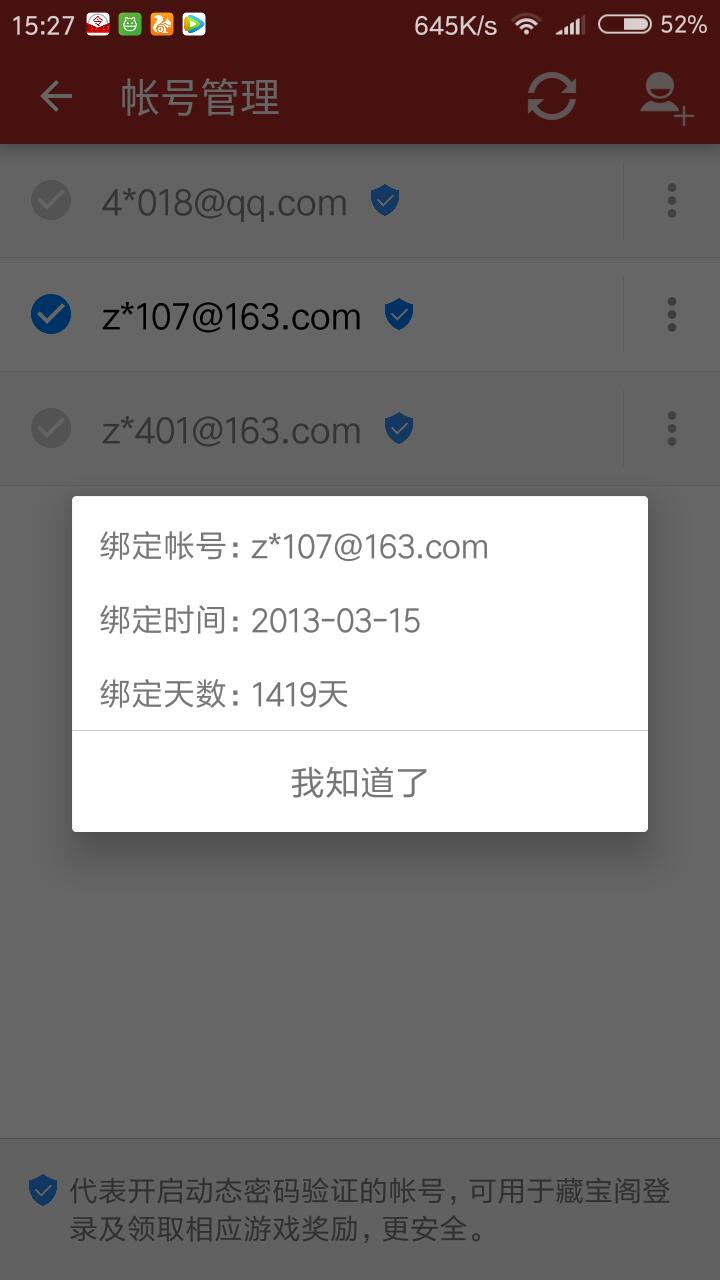The height and width of the screenshot is (1280, 720).
Task: Refresh the account list
Action: [552, 97]
